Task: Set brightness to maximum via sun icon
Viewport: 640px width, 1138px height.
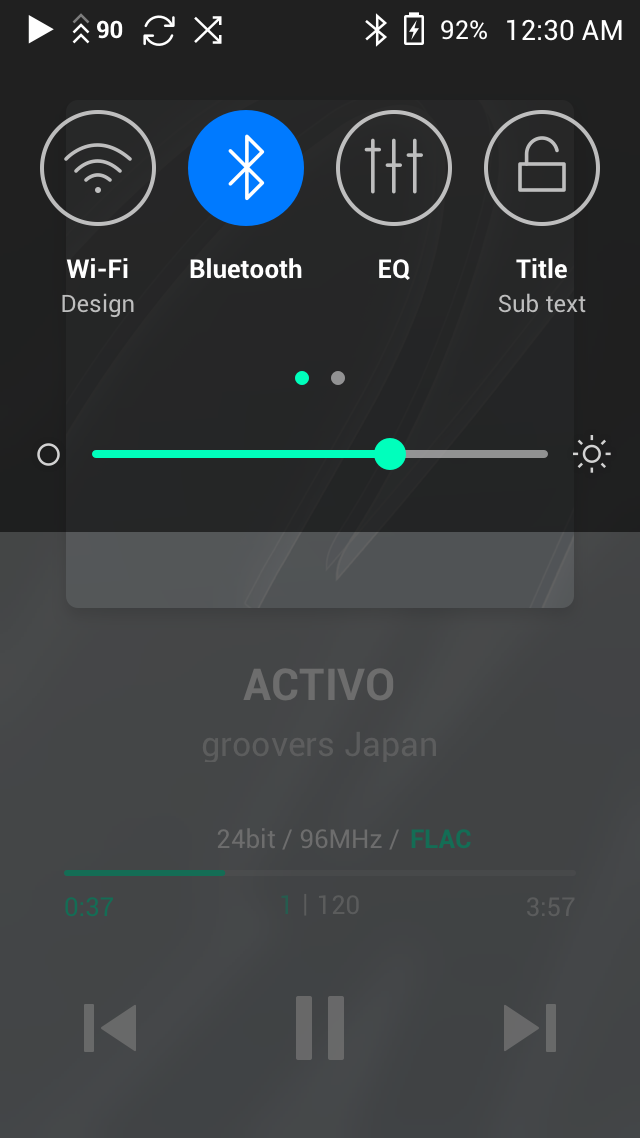Action: (591, 454)
